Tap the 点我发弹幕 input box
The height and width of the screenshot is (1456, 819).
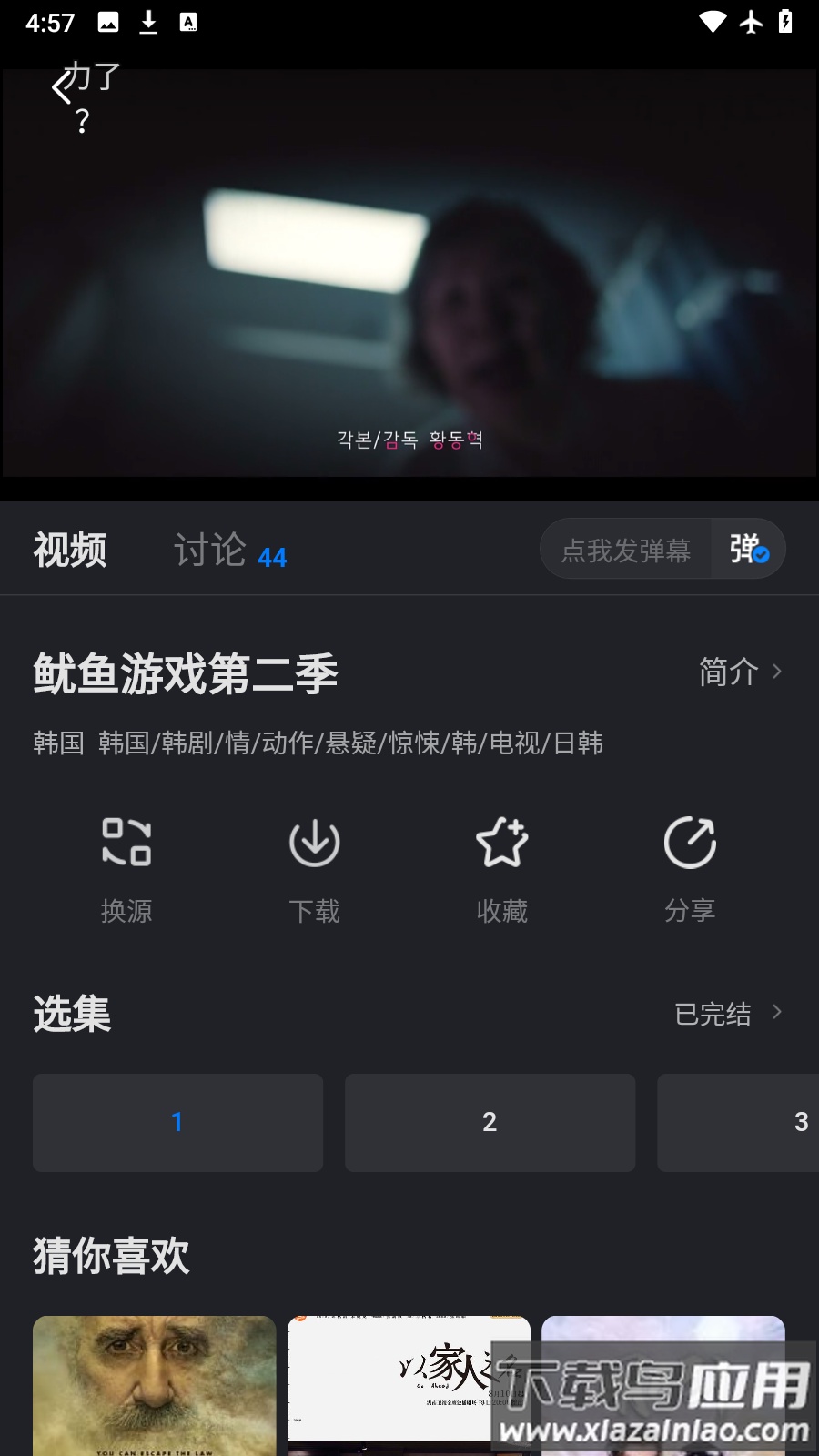point(626,550)
